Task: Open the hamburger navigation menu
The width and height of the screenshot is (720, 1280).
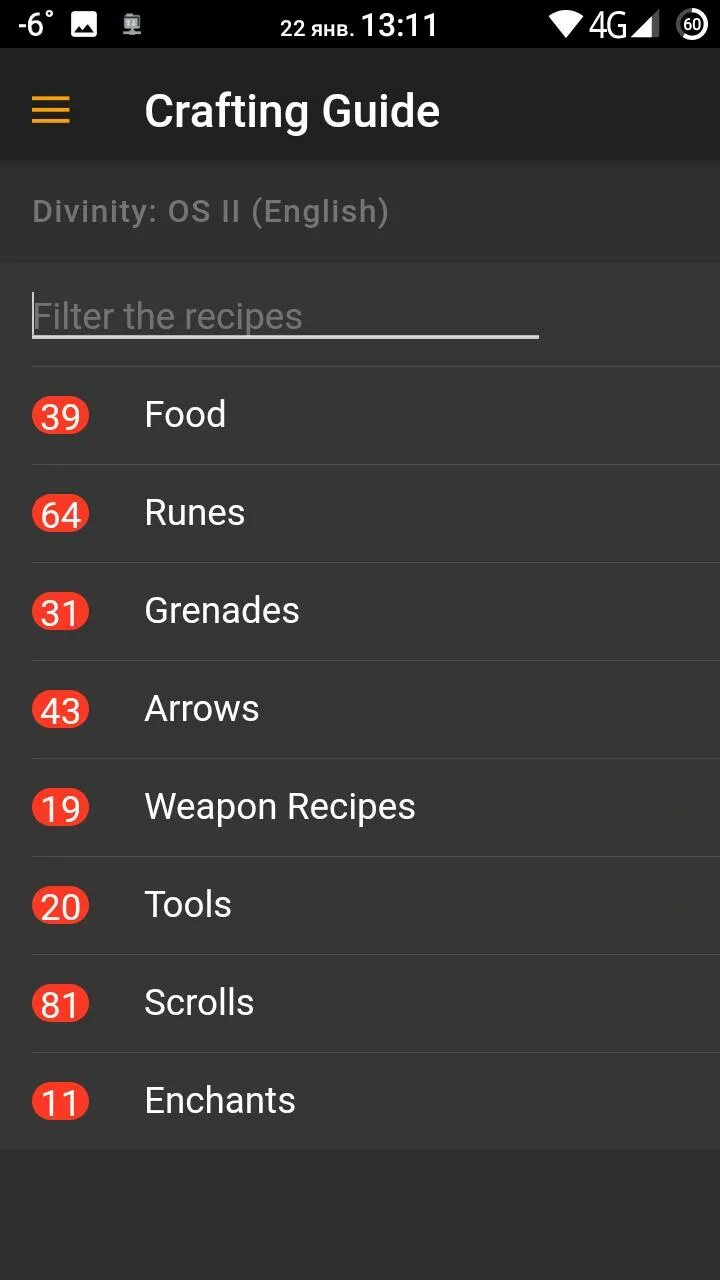Action: tap(51, 110)
